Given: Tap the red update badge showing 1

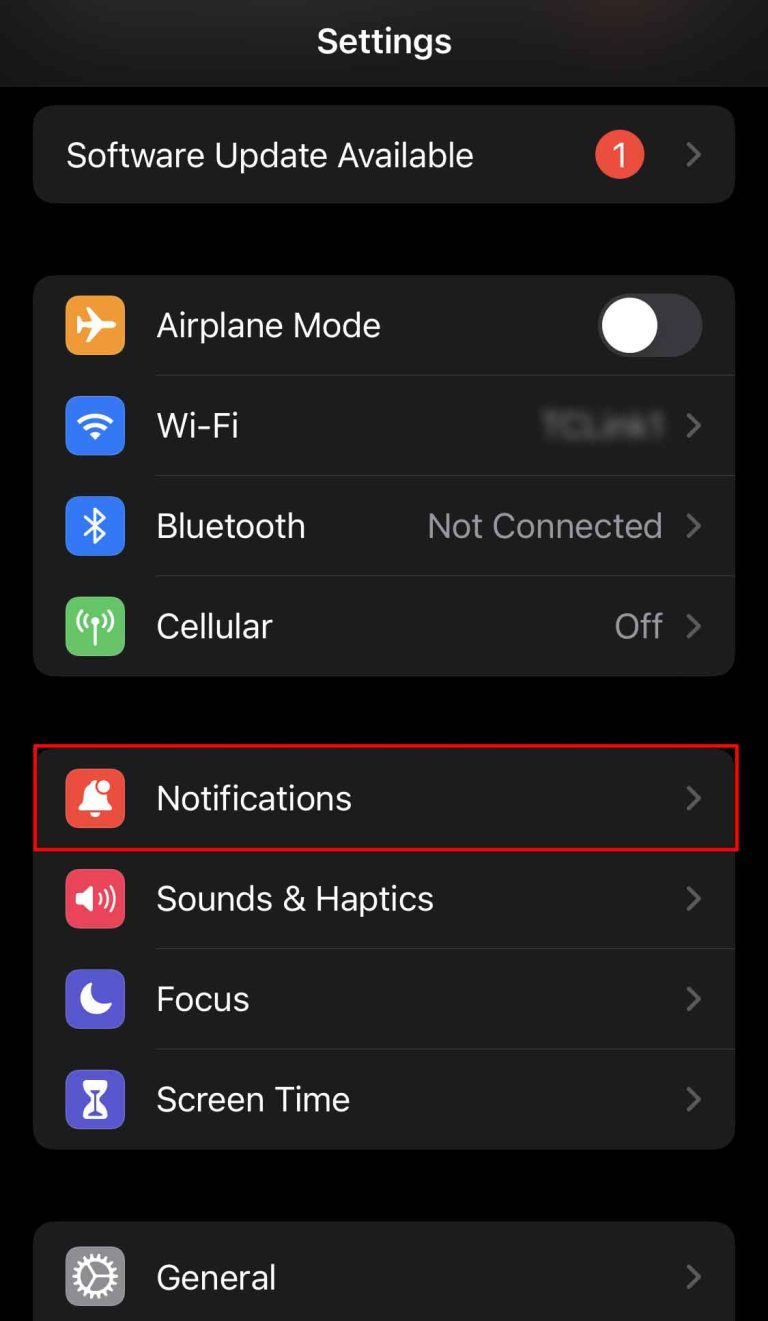Looking at the screenshot, I should coord(619,154).
